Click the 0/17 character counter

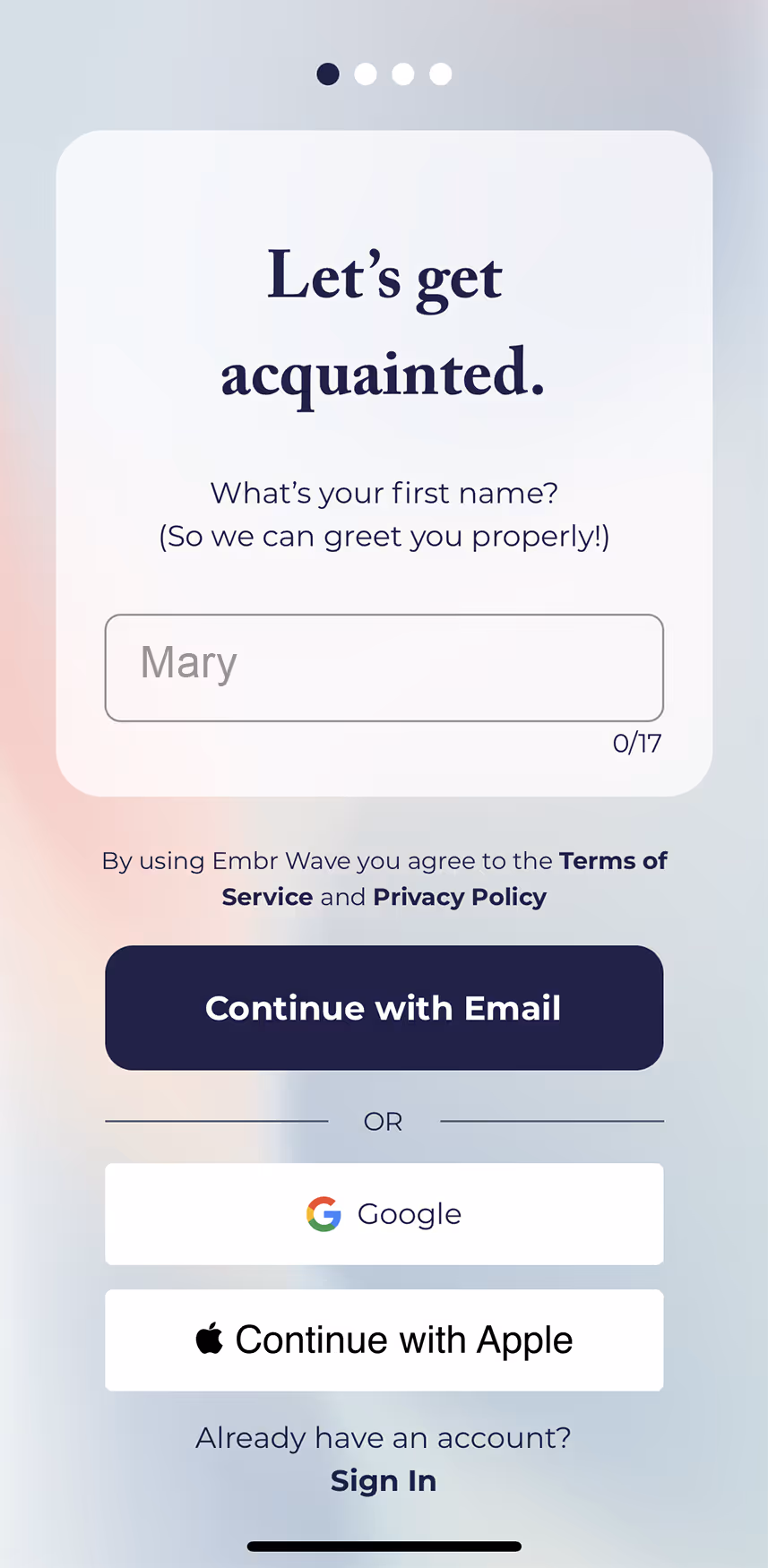[636, 743]
